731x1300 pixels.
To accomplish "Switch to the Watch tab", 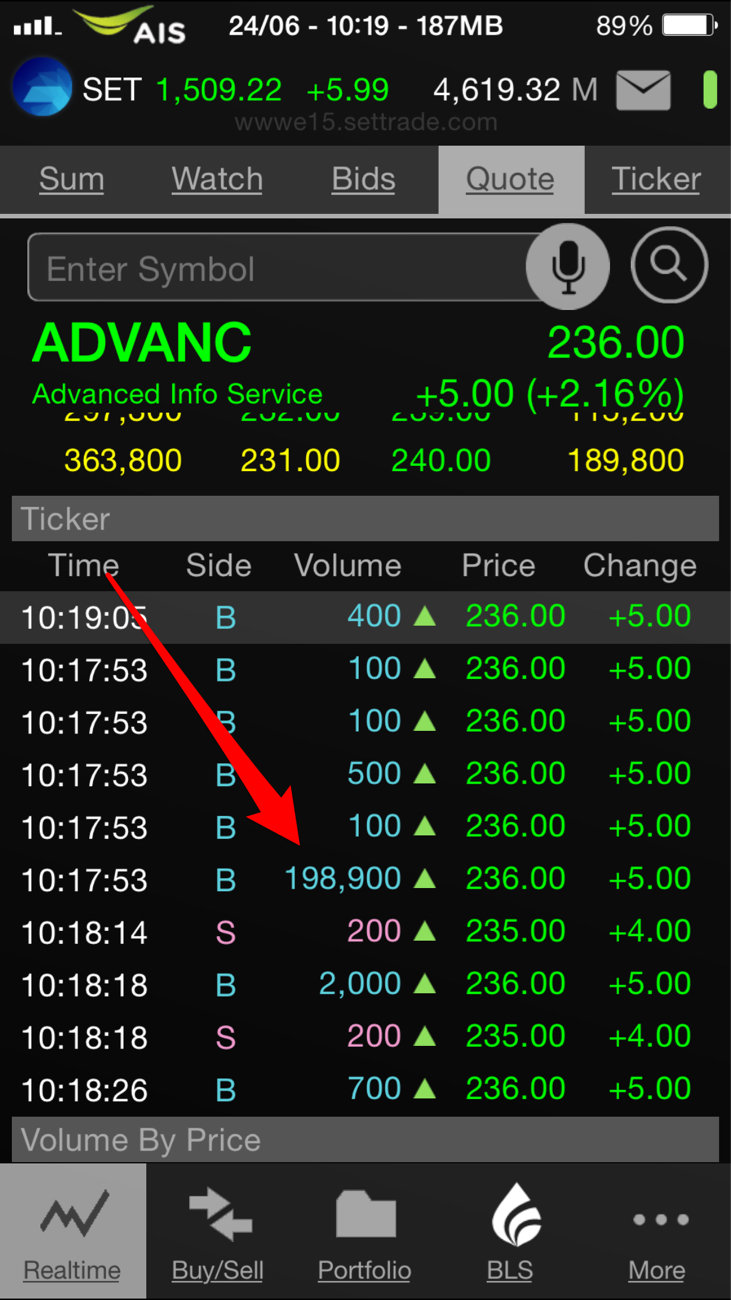I will (217, 180).
